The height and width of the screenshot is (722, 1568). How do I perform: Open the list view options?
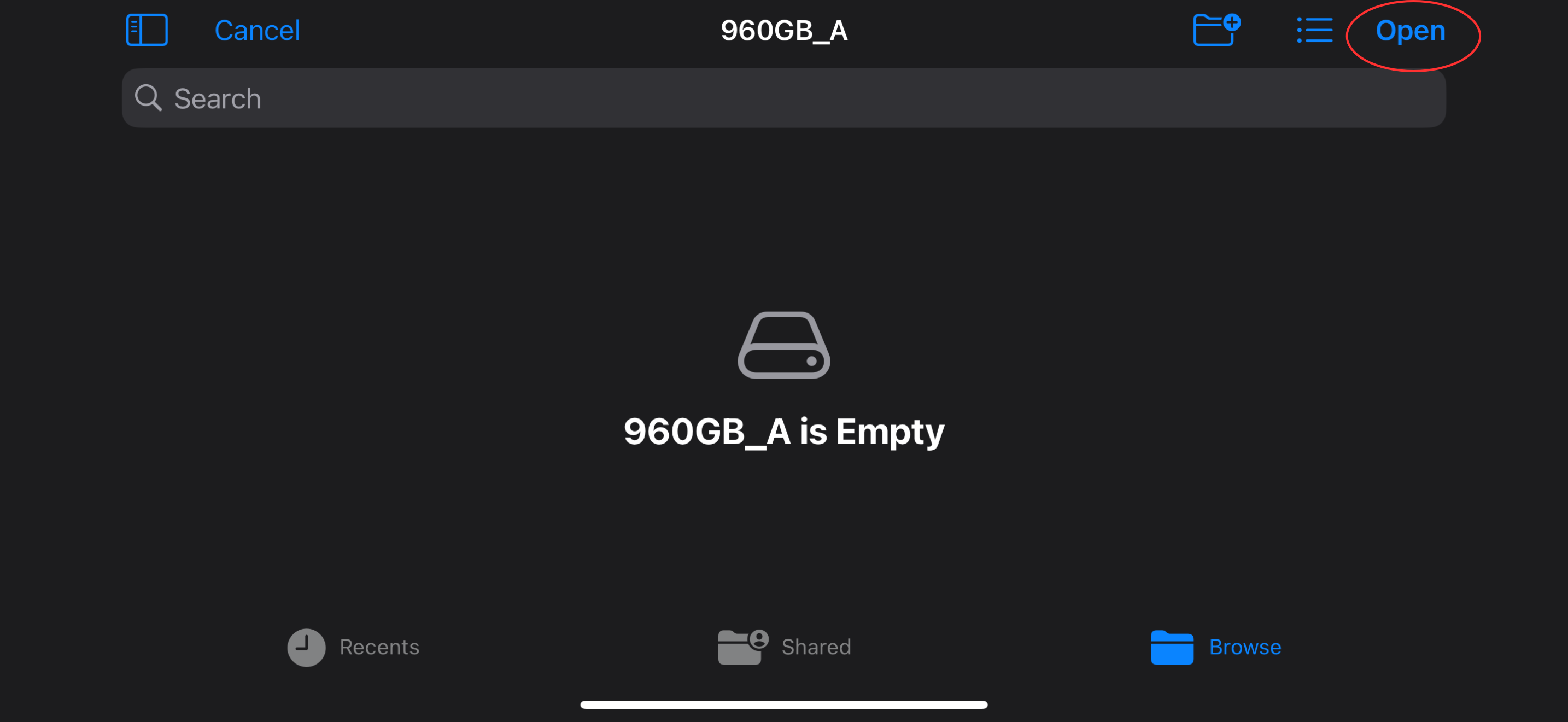coord(1314,30)
